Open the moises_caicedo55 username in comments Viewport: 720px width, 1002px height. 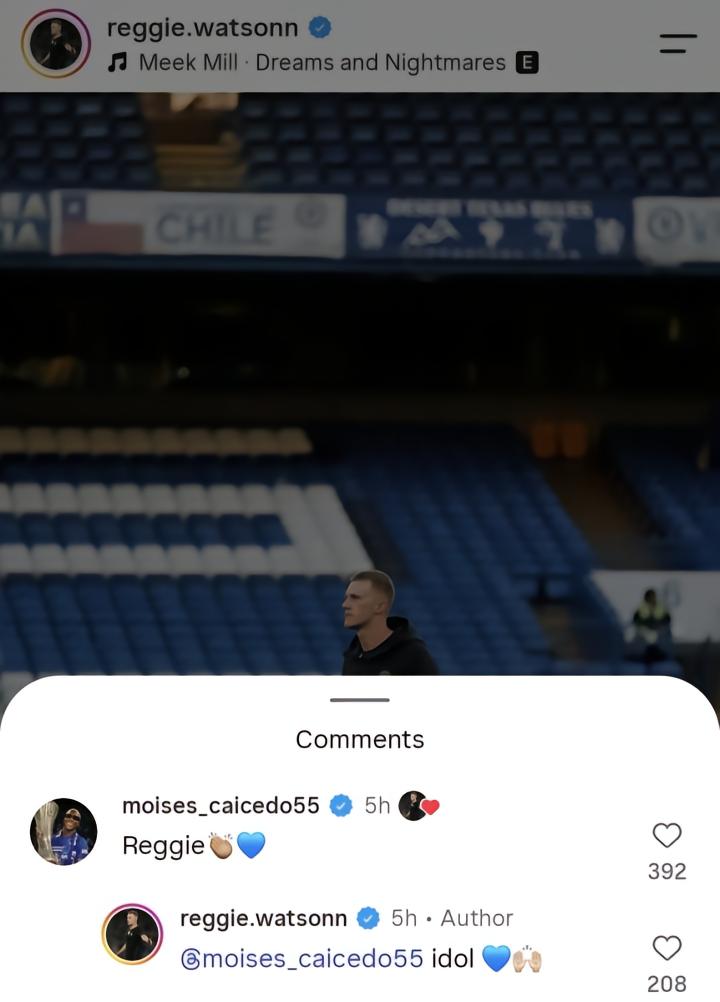220,806
